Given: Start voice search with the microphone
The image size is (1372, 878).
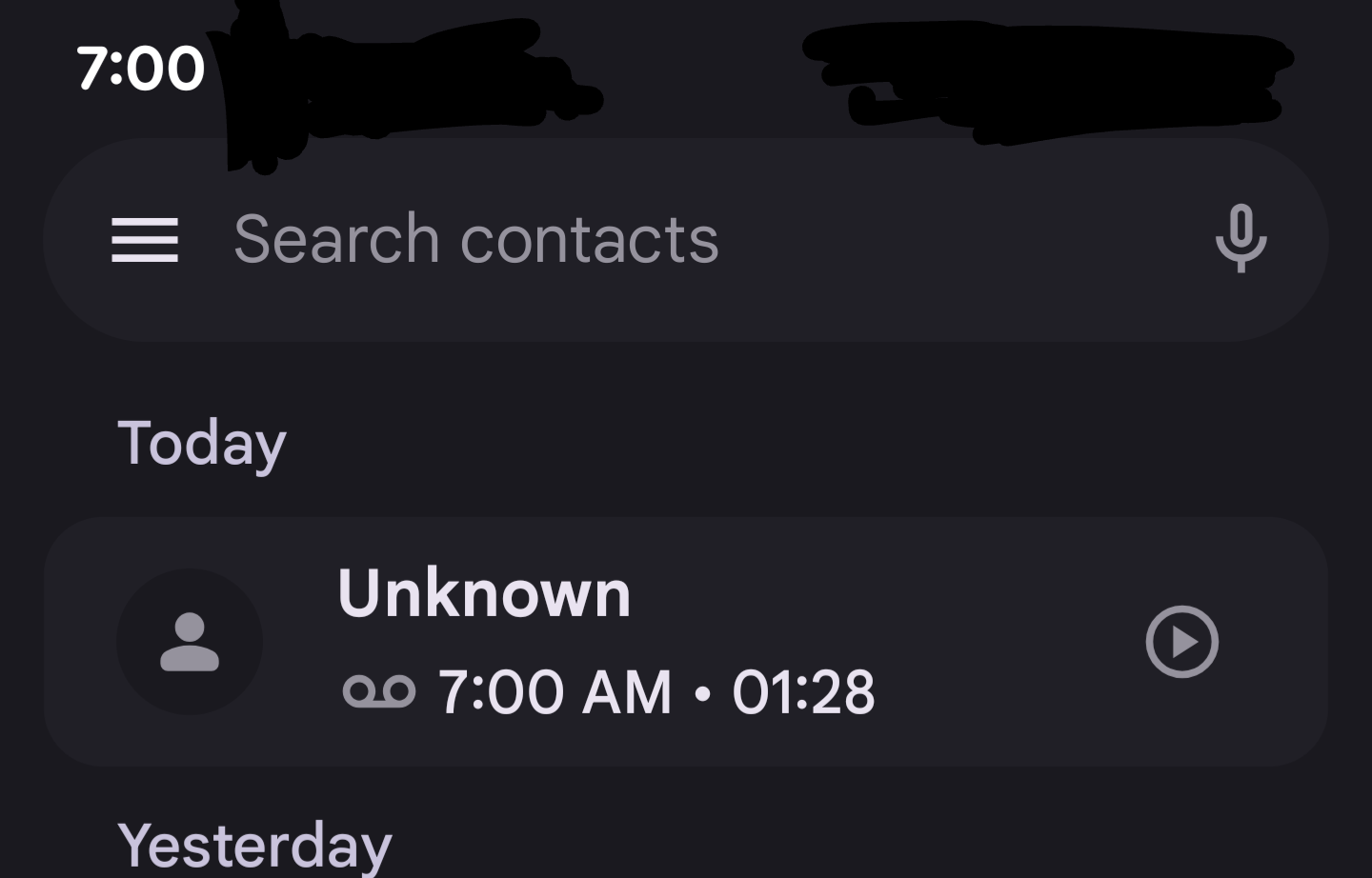Looking at the screenshot, I should (1241, 238).
